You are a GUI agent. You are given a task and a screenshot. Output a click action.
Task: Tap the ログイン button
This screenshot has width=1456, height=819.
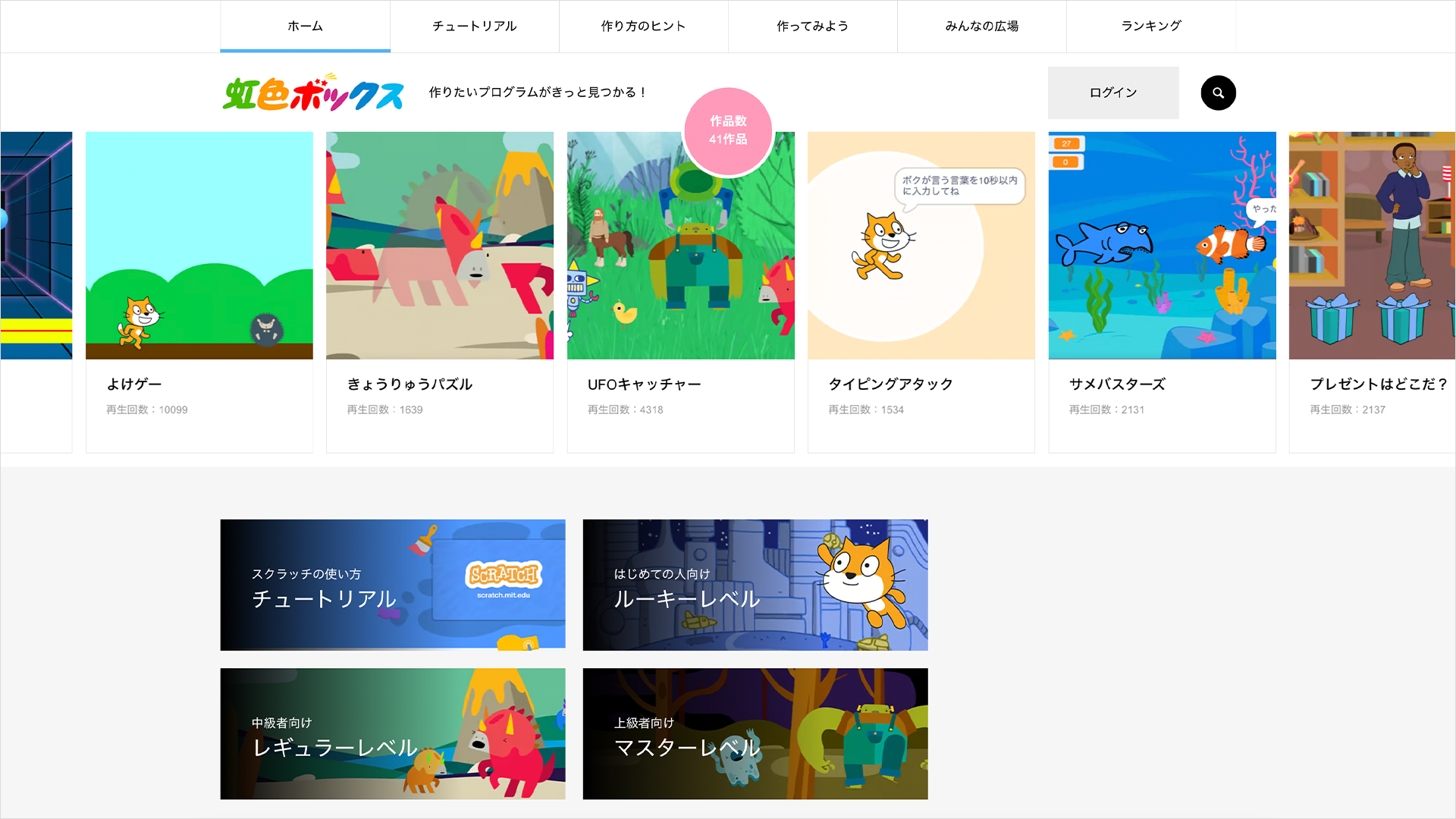pyautogui.click(x=1112, y=93)
